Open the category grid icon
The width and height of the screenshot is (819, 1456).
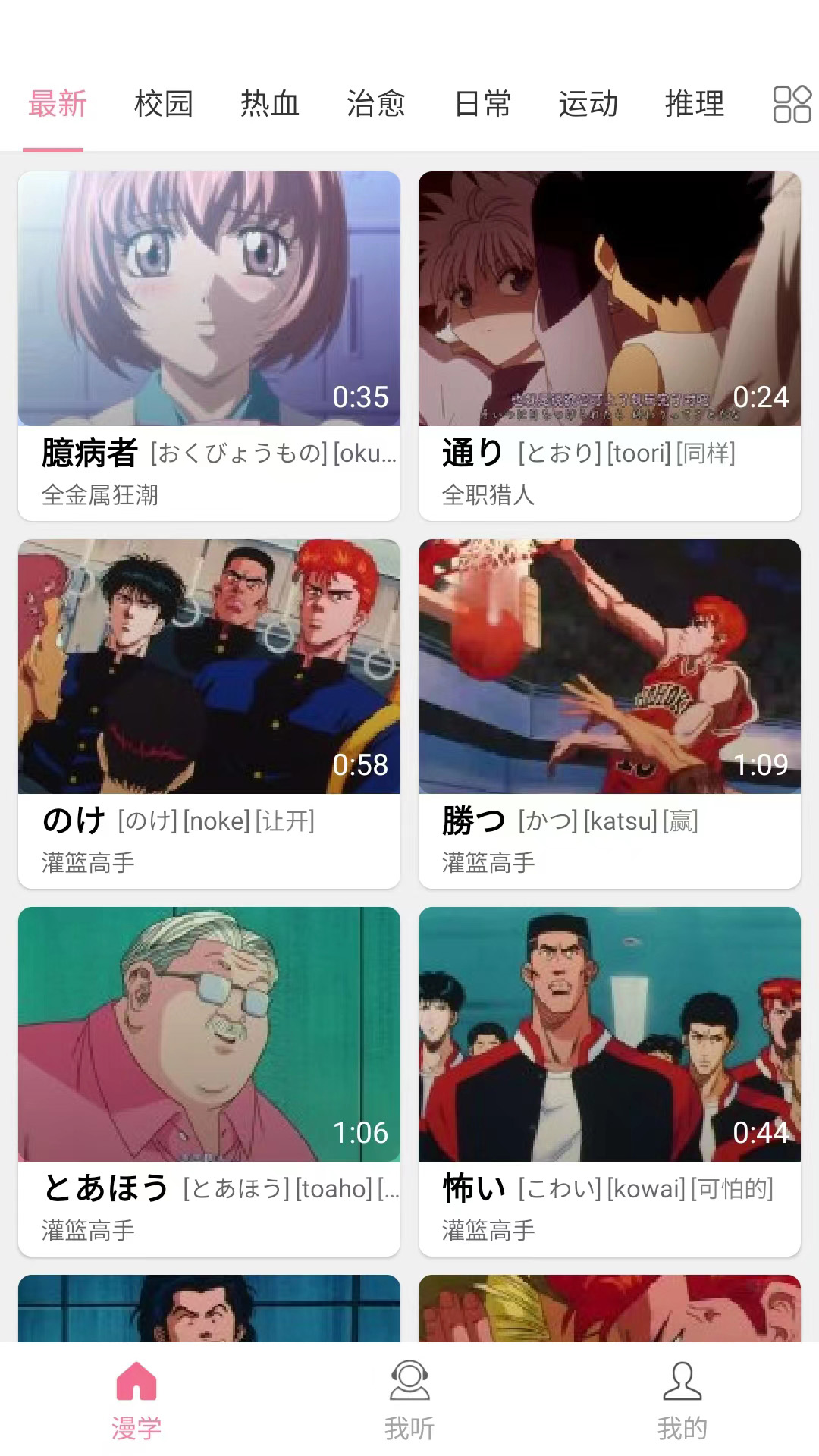click(791, 104)
